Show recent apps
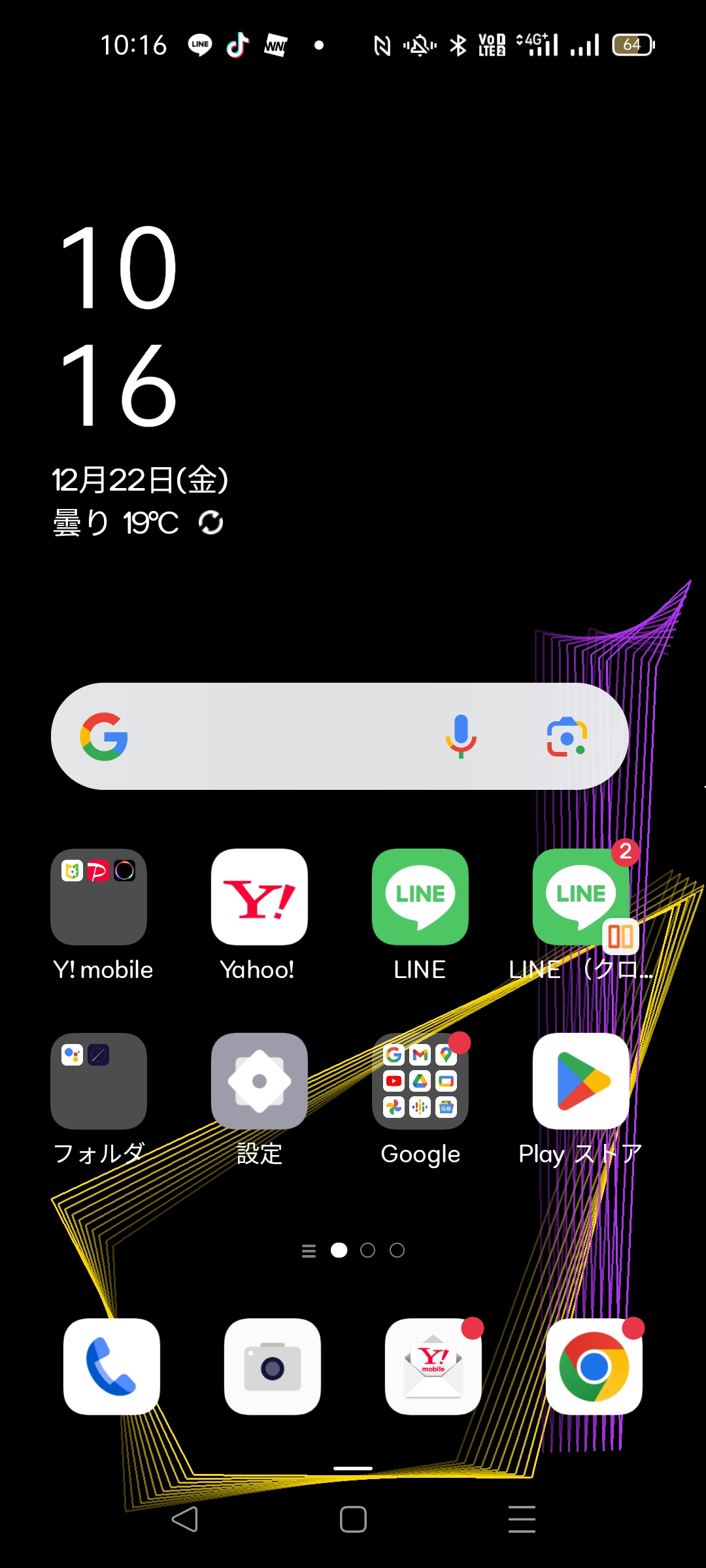The image size is (706, 1568). [x=522, y=1519]
